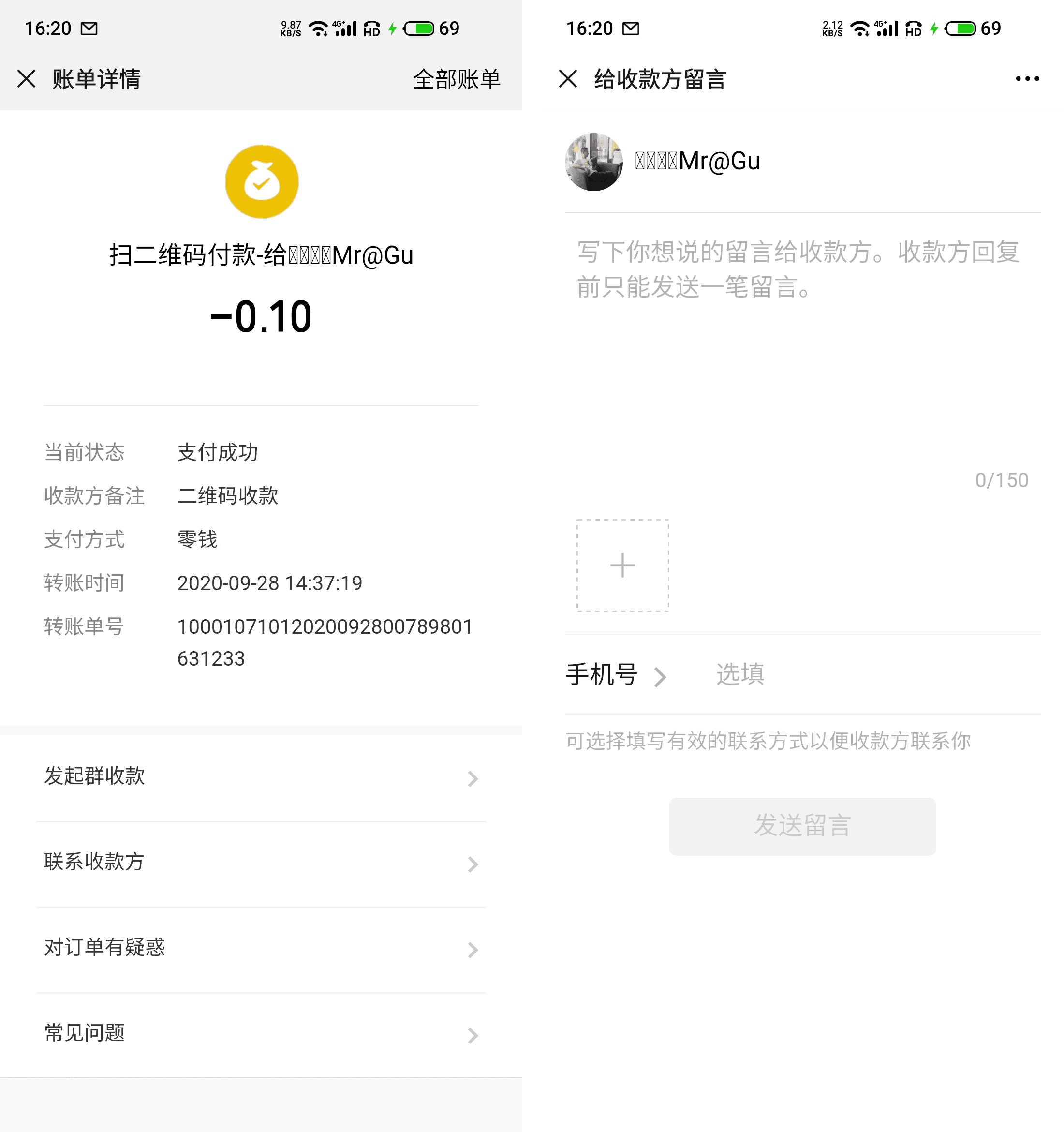Open 全部账单 all bills
The image size is (1064, 1132).
tap(456, 79)
